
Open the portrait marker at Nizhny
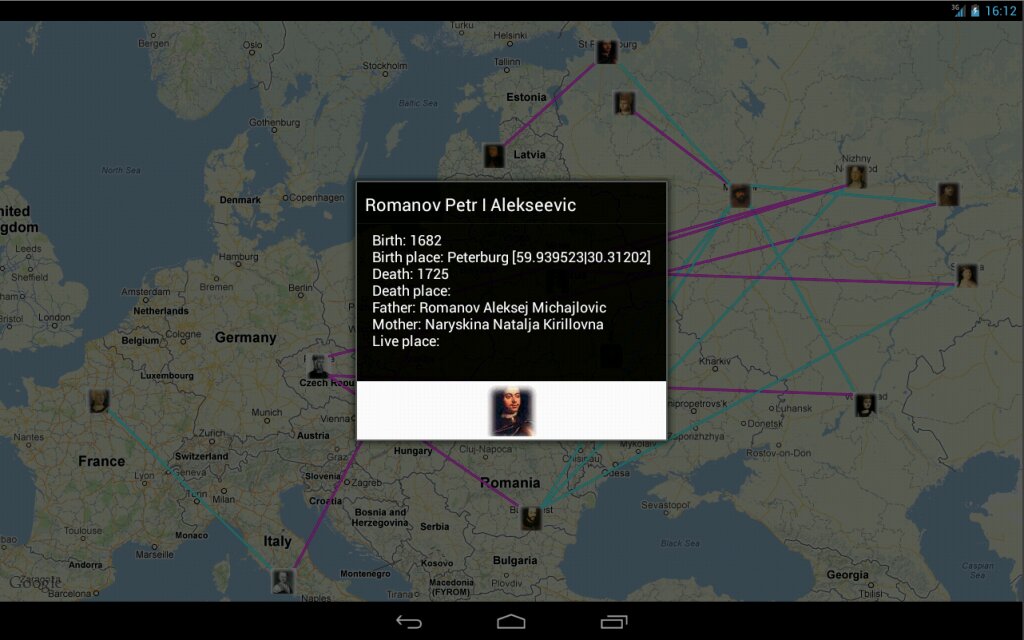point(856,177)
